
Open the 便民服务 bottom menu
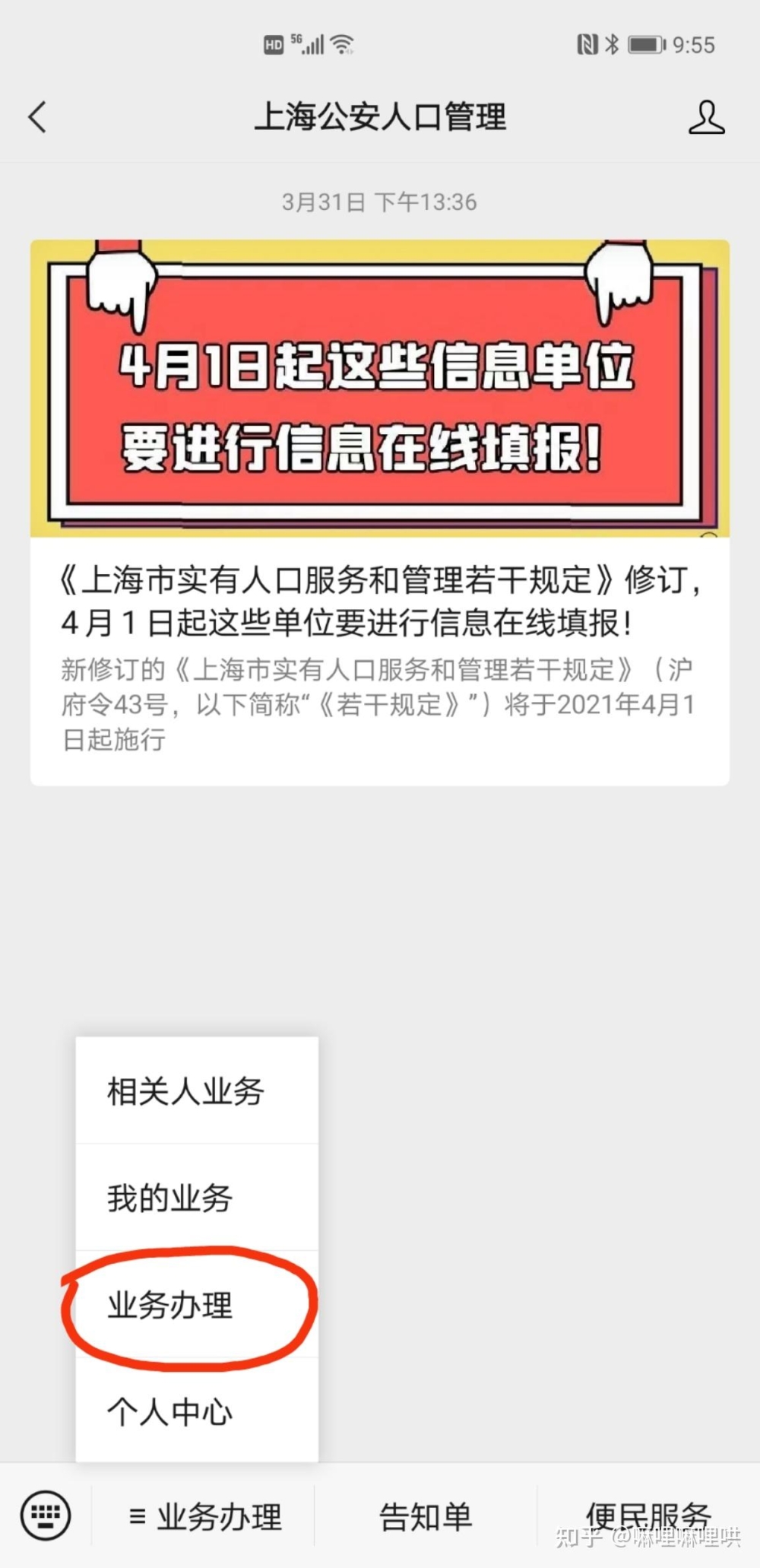(x=648, y=1516)
